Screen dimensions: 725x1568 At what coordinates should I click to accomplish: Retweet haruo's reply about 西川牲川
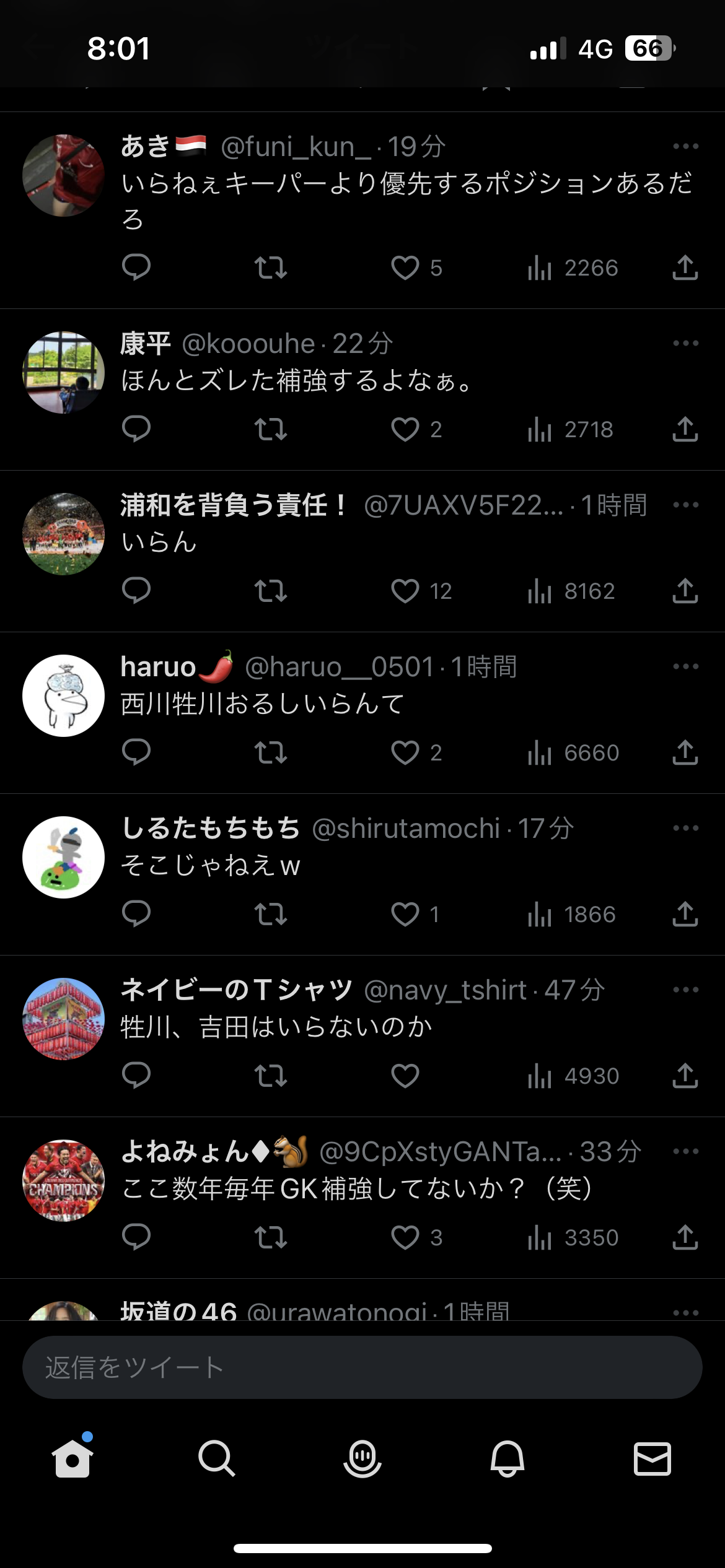[x=271, y=752]
